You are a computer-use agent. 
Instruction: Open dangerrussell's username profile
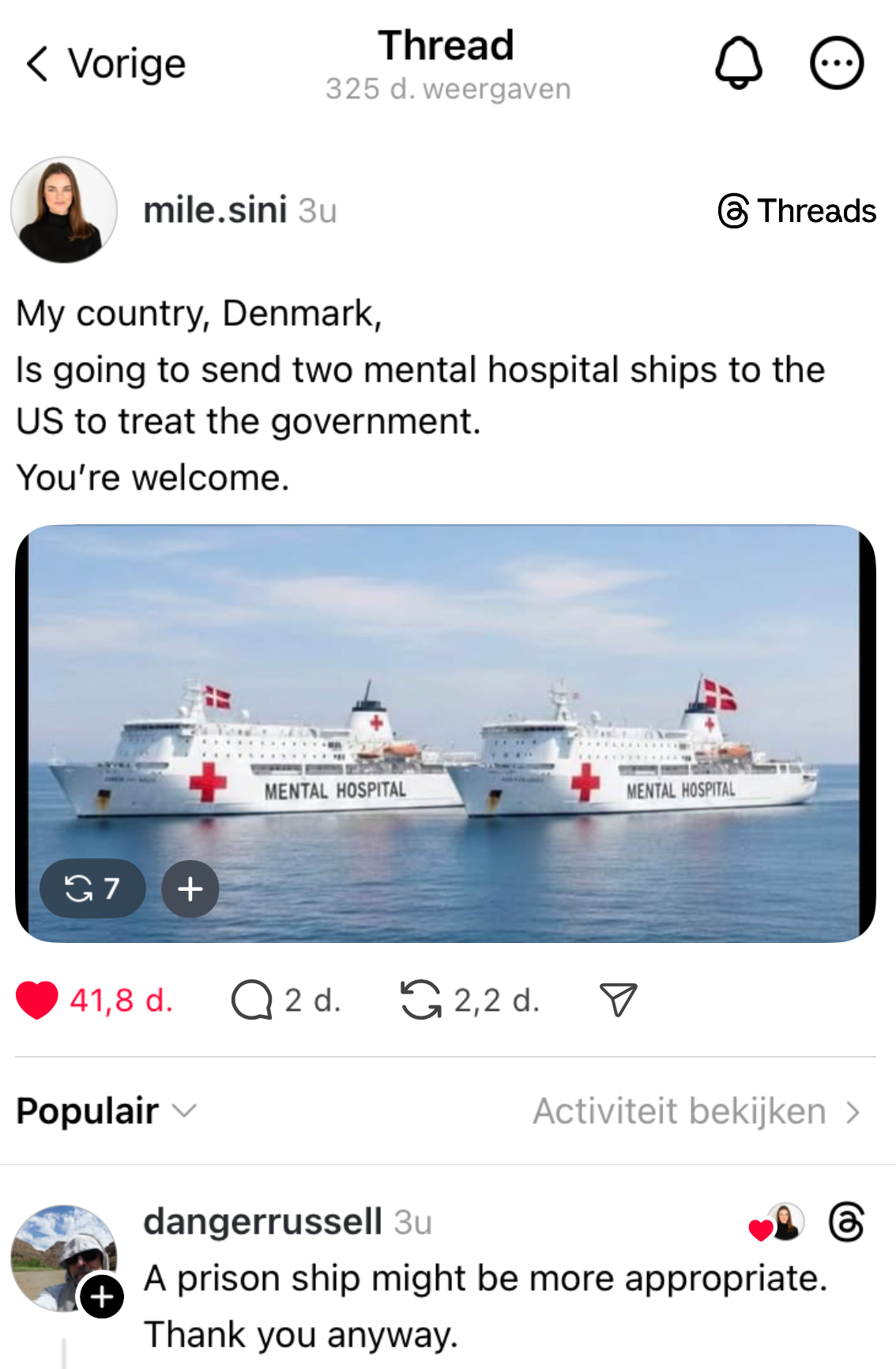coord(262,1222)
